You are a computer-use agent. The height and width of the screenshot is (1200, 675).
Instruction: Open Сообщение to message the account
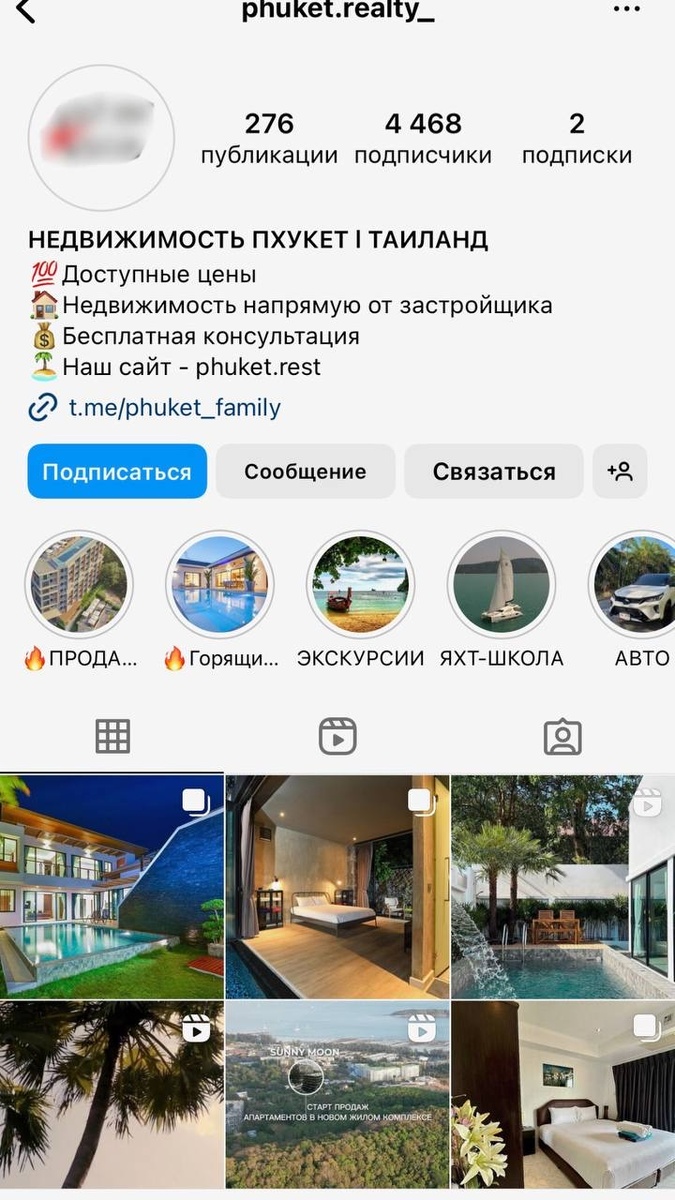(305, 472)
